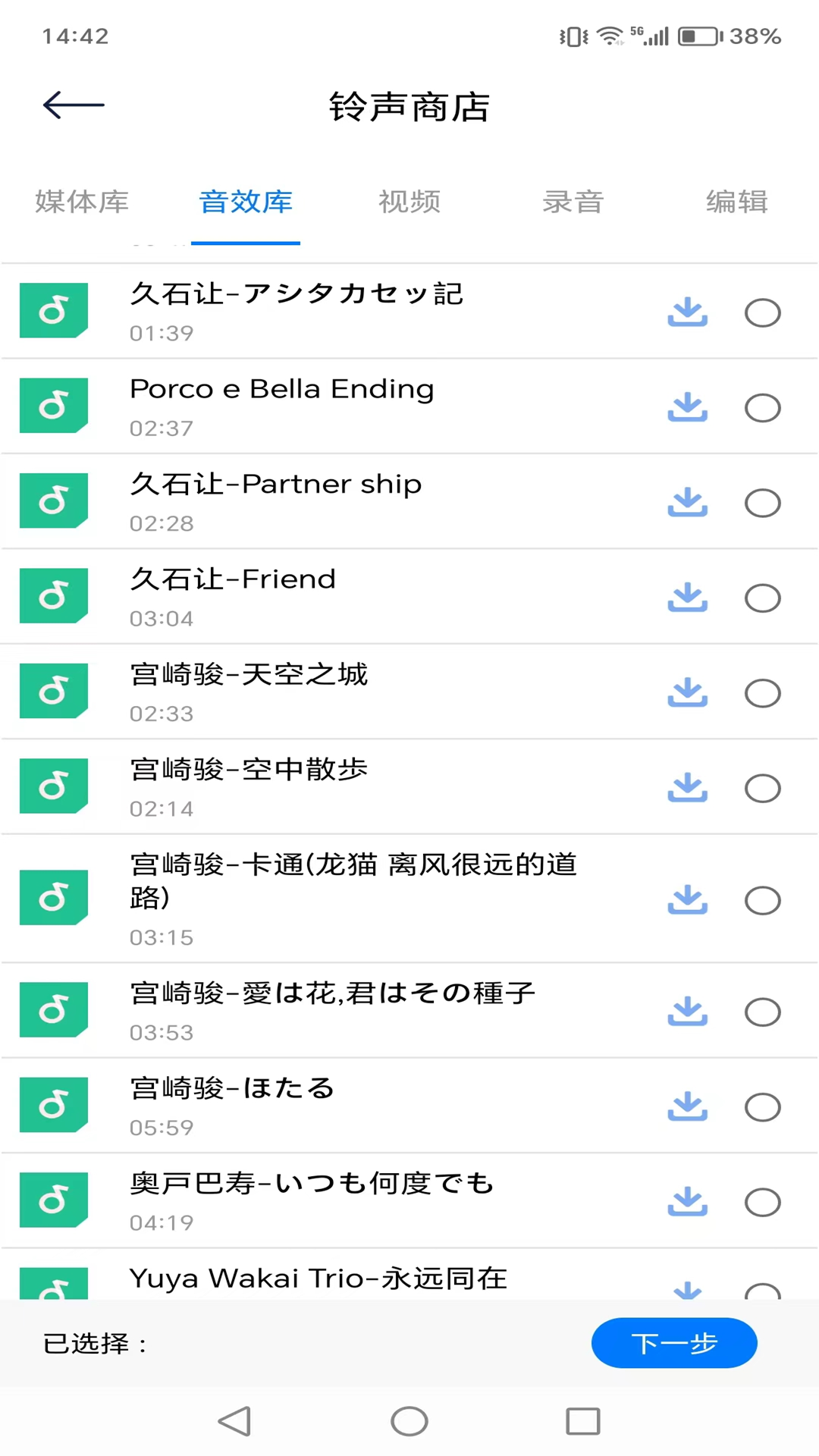
Task: Select 宫崎骏-卡通(龙猫 离风很远的道路) radio button
Action: click(x=762, y=900)
